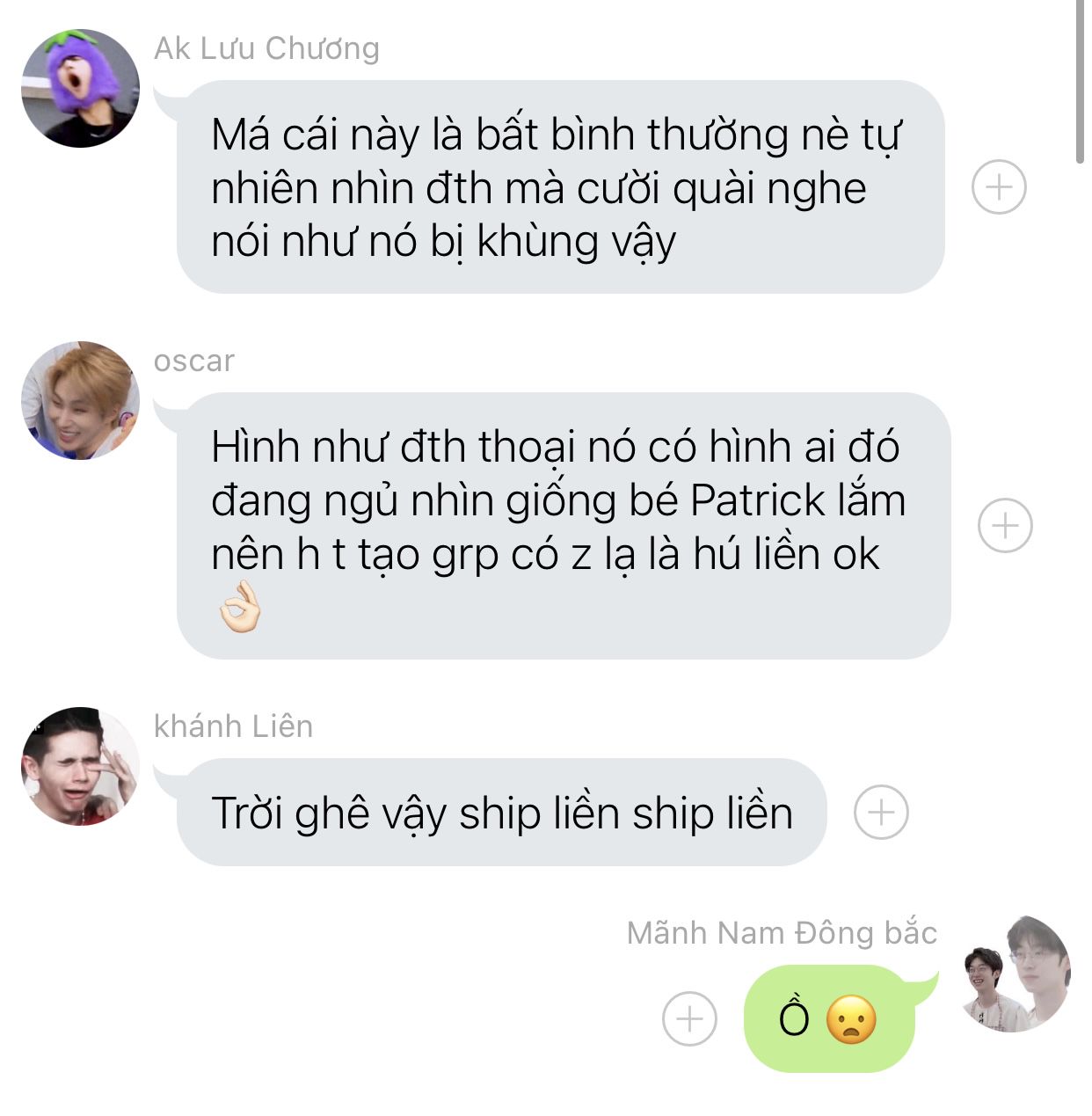Image resolution: width=1092 pixels, height=1116 pixels.
Task: Tap the plus icon beside Ak Lưu Chương's message
Action: pos(999,186)
